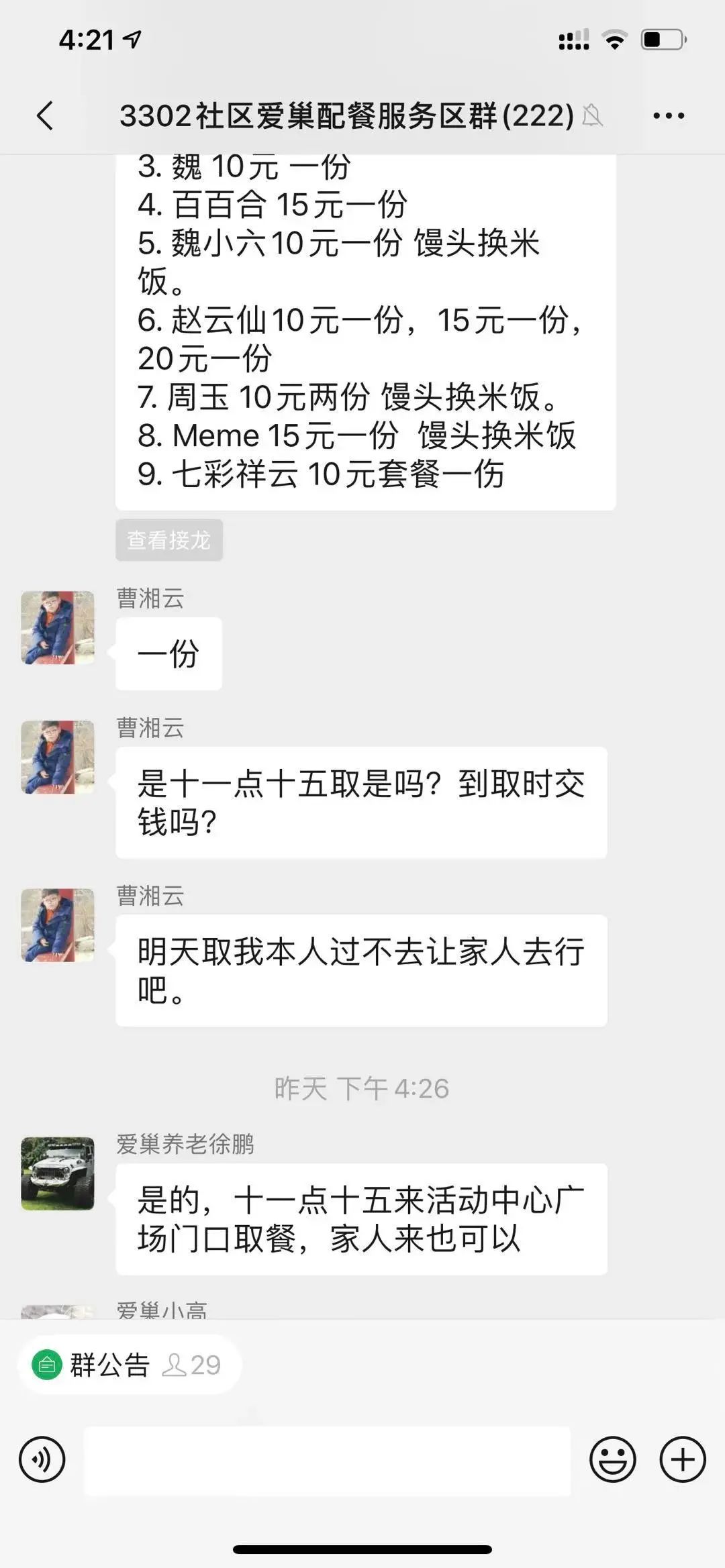Open the emoji sticker panel

pyautogui.click(x=612, y=1459)
